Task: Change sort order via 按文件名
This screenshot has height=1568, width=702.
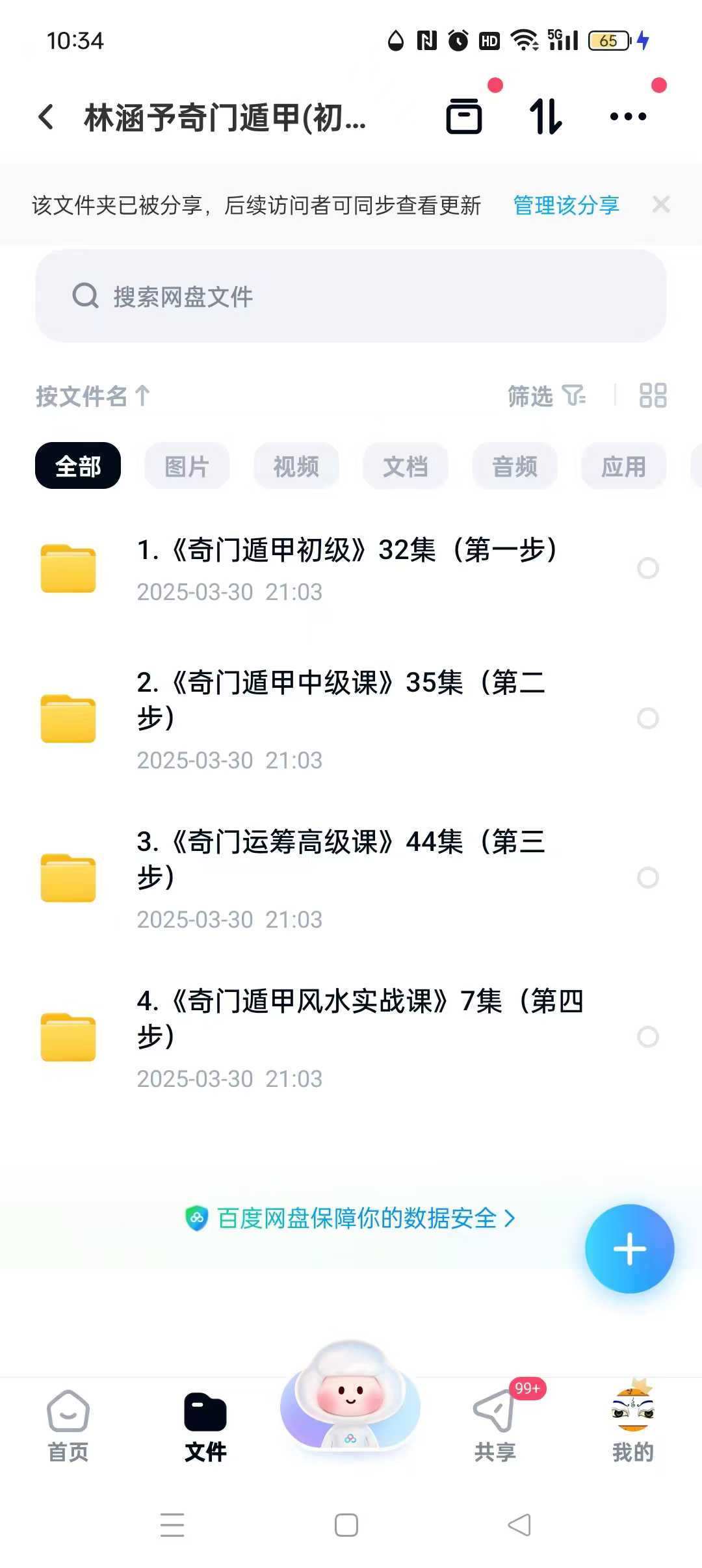Action: pyautogui.click(x=92, y=396)
